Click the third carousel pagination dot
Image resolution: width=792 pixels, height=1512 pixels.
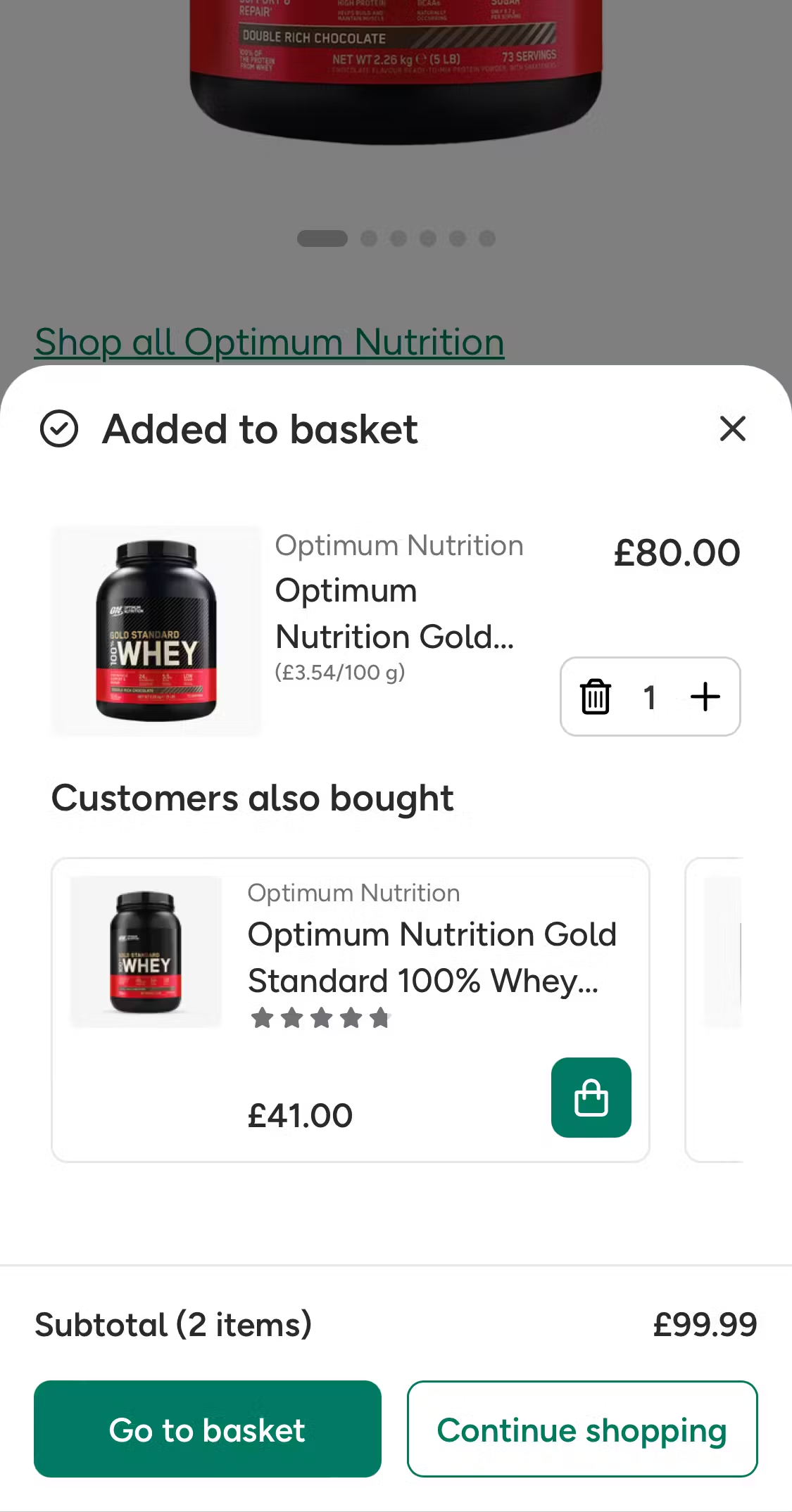tap(398, 239)
